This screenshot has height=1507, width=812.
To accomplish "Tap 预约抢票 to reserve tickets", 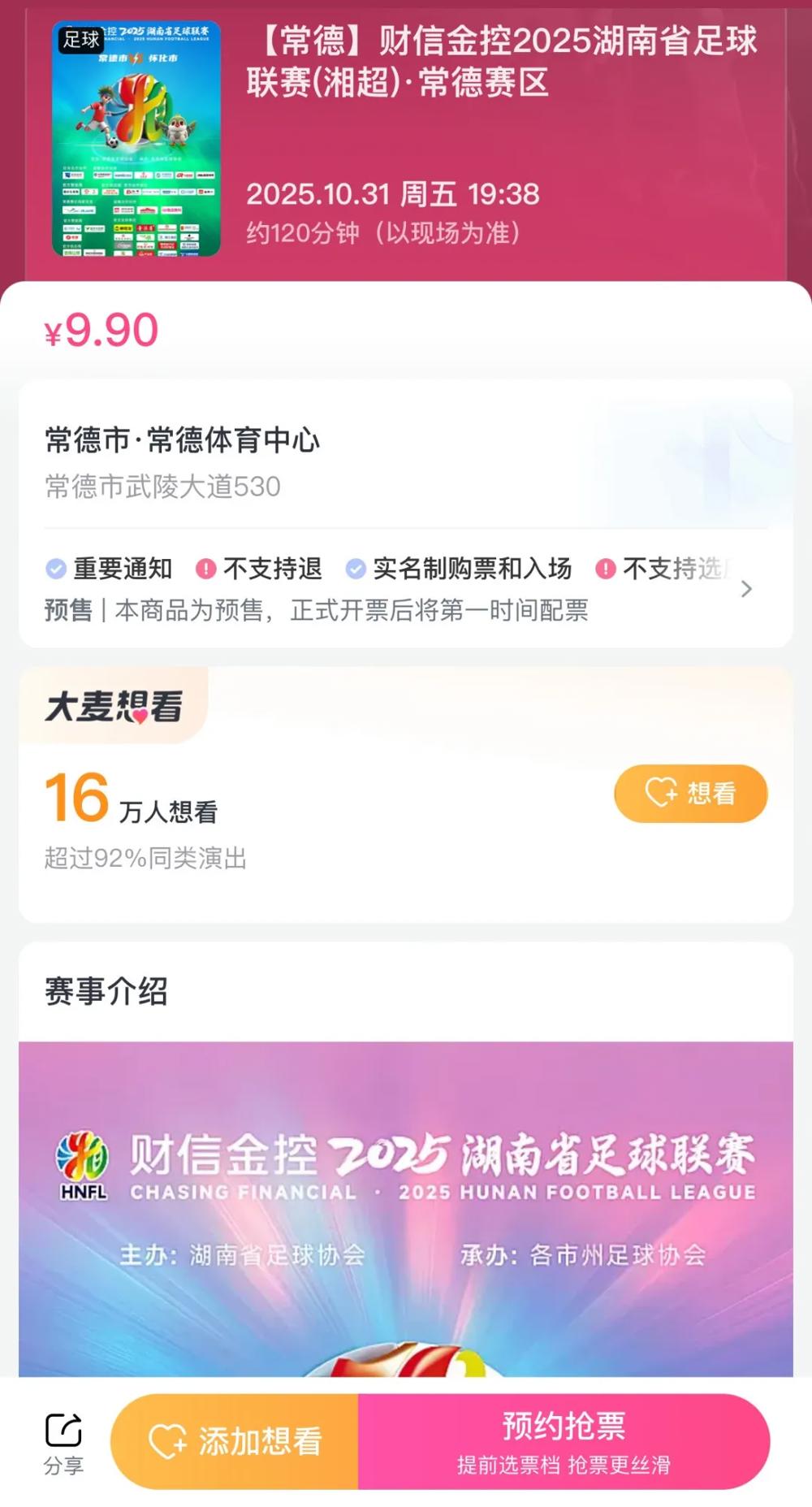I will [564, 1441].
